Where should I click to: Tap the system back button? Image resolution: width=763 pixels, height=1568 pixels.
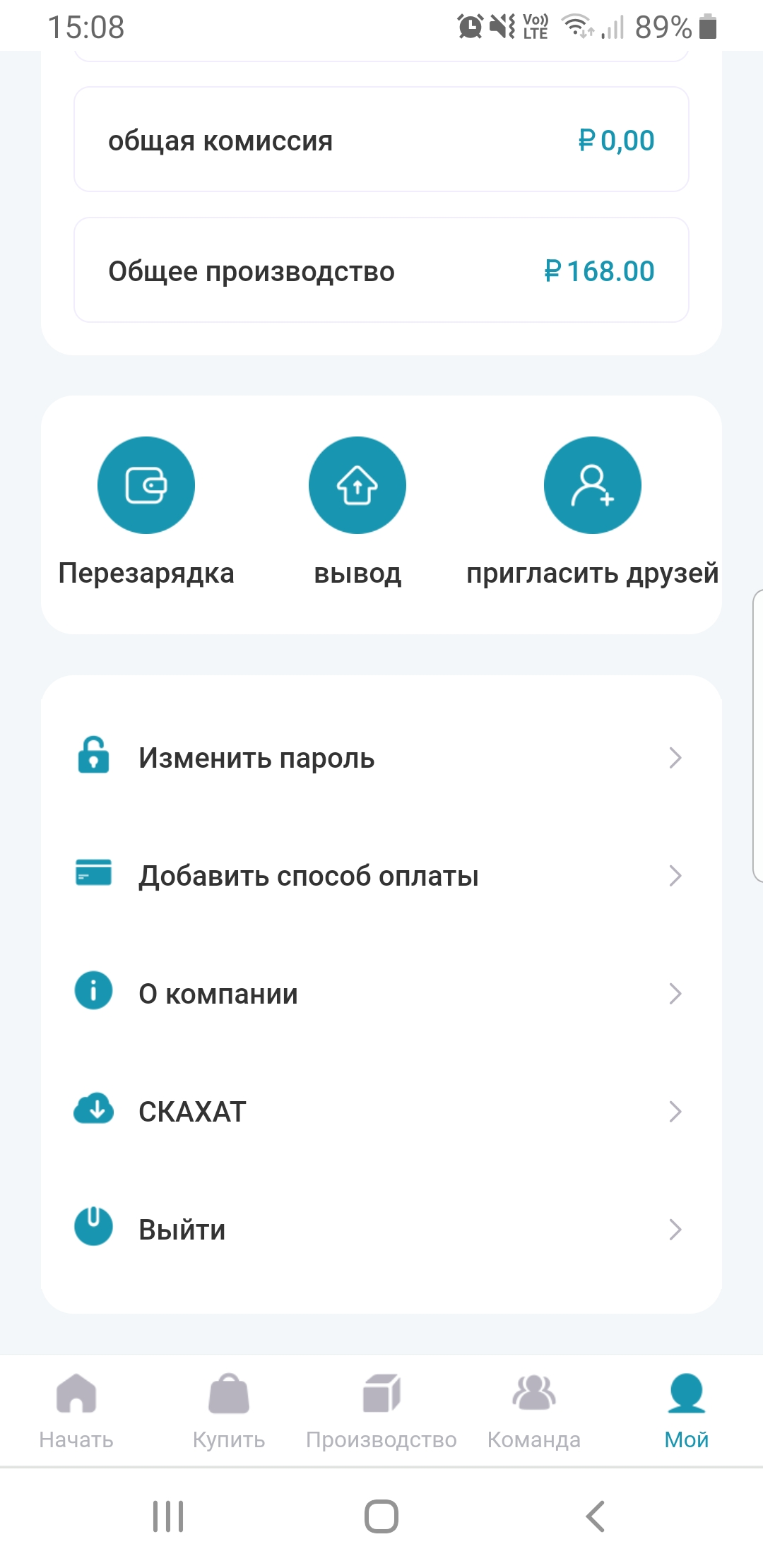point(596,1516)
